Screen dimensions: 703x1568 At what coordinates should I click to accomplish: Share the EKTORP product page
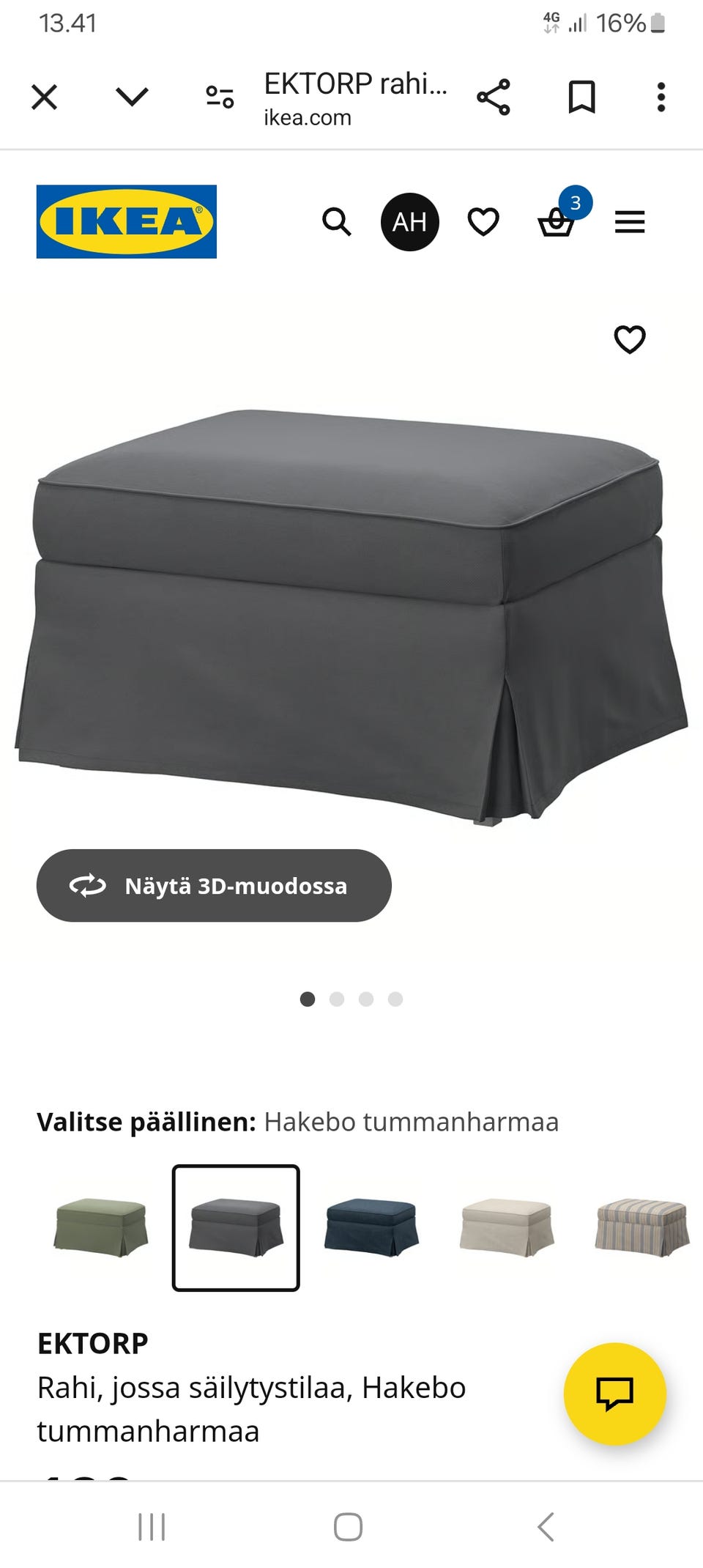pos(492,95)
